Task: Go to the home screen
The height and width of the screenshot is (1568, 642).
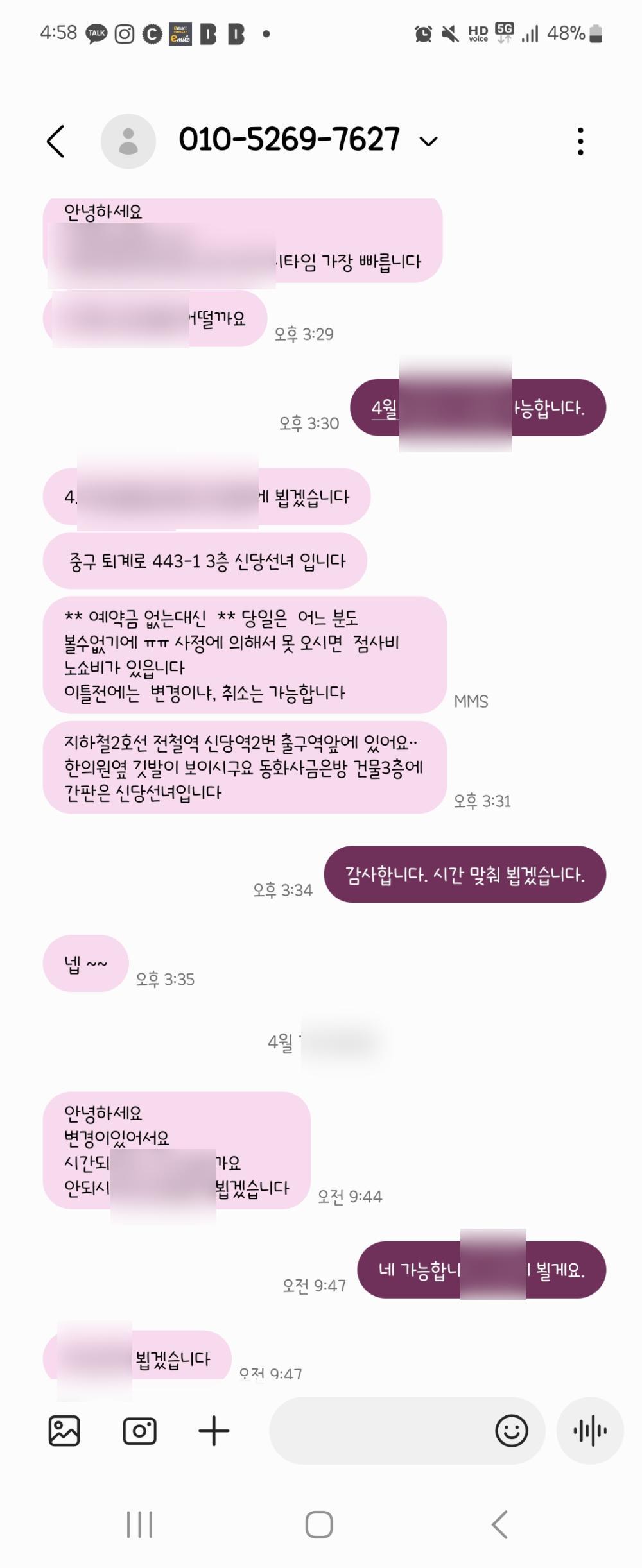Action: pyautogui.click(x=319, y=1524)
